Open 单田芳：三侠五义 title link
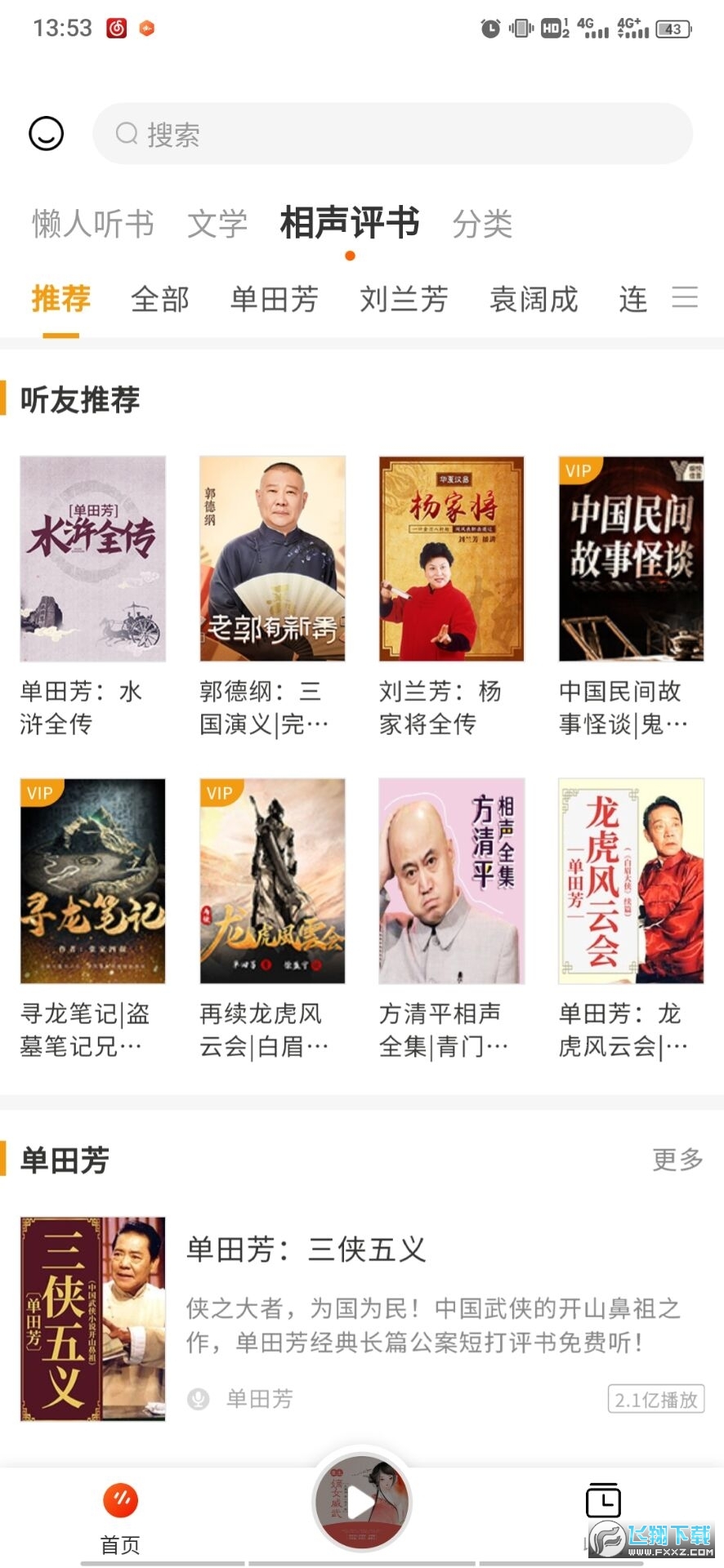Screen dimensions: 724x1568 (306, 1247)
